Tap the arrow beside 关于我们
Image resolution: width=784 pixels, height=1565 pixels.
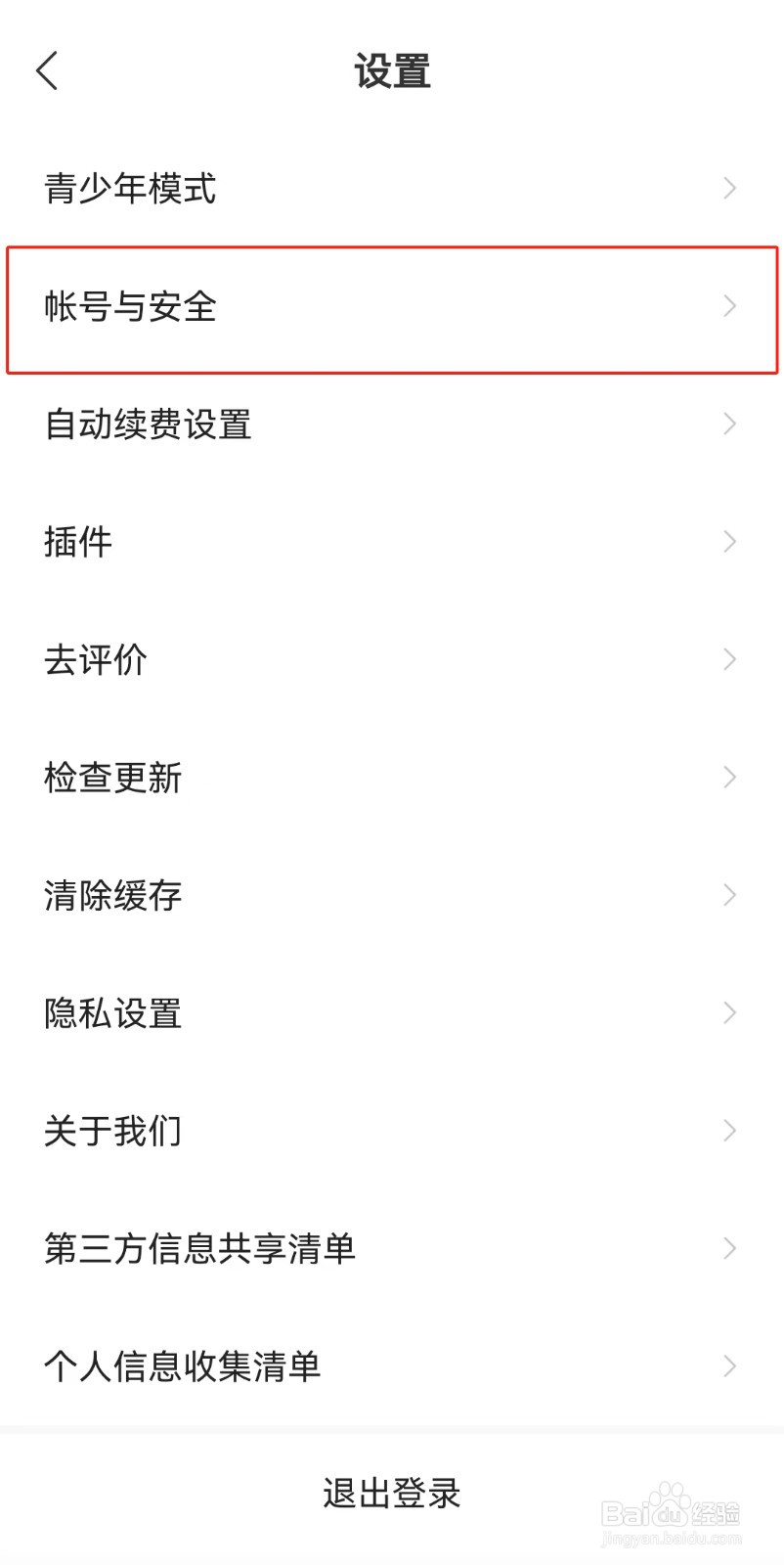pyautogui.click(x=729, y=1131)
